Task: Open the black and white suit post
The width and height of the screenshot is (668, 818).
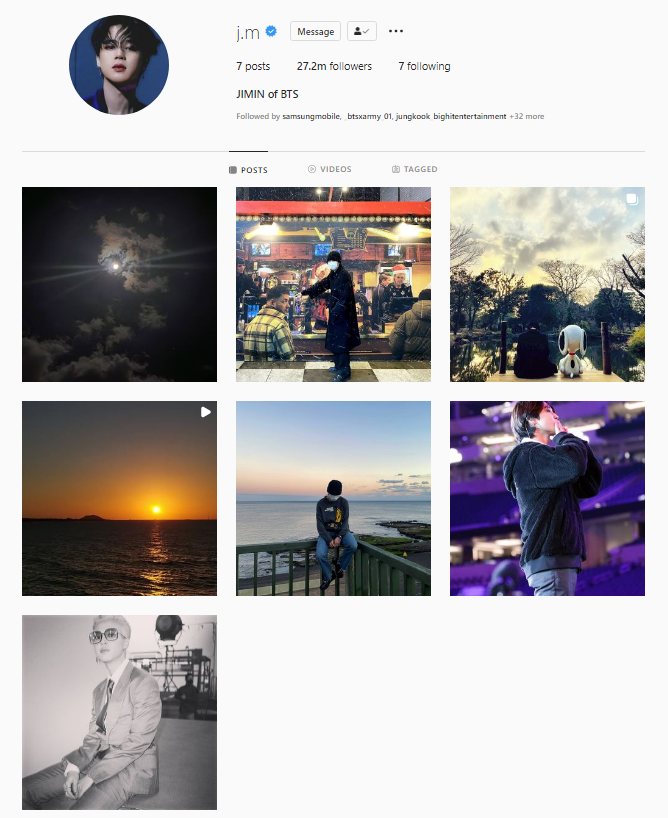Action: pos(119,712)
